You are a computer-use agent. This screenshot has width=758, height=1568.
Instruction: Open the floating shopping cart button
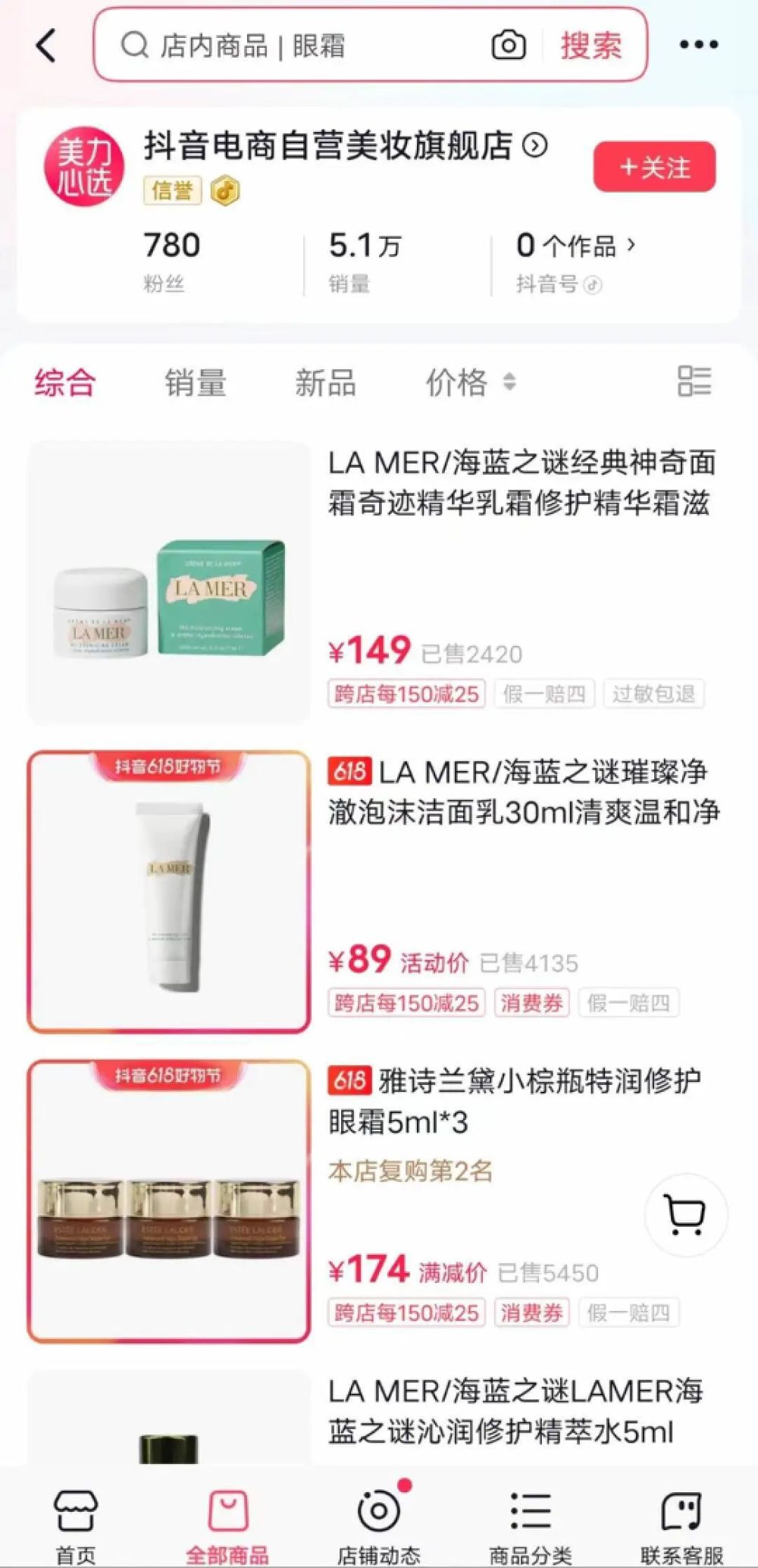click(686, 1215)
